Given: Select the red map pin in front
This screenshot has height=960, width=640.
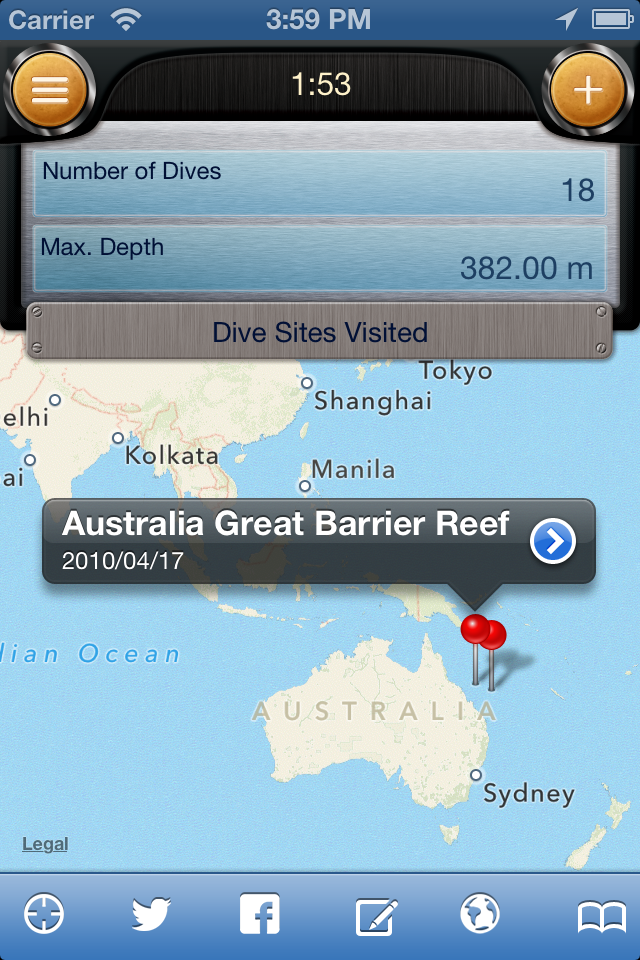Looking at the screenshot, I should (x=475, y=630).
